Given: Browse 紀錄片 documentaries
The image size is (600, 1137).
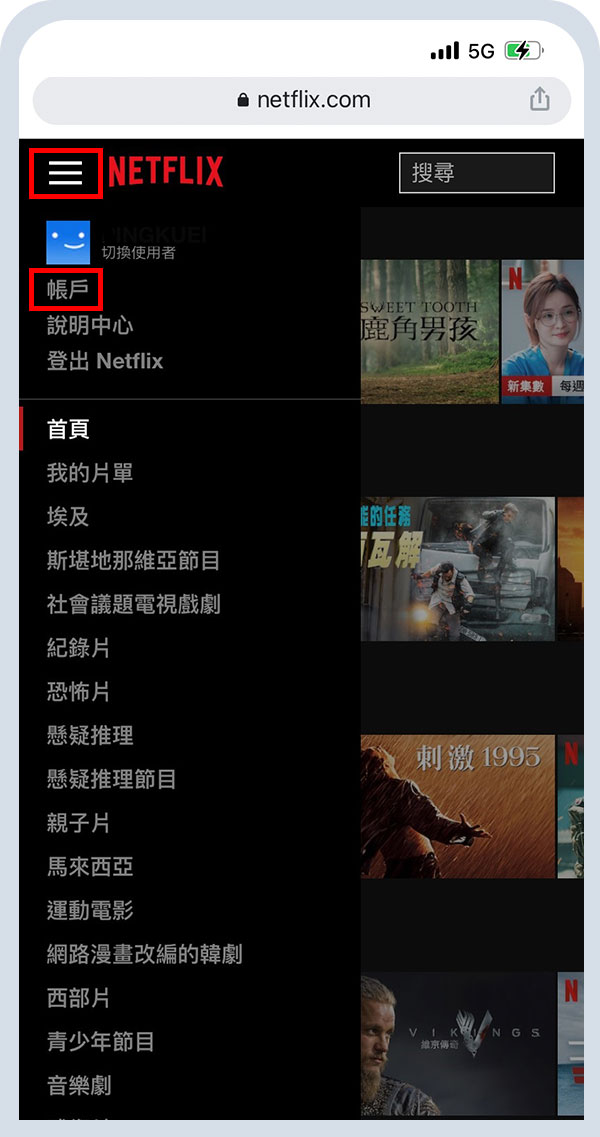Looking at the screenshot, I should pos(78,648).
